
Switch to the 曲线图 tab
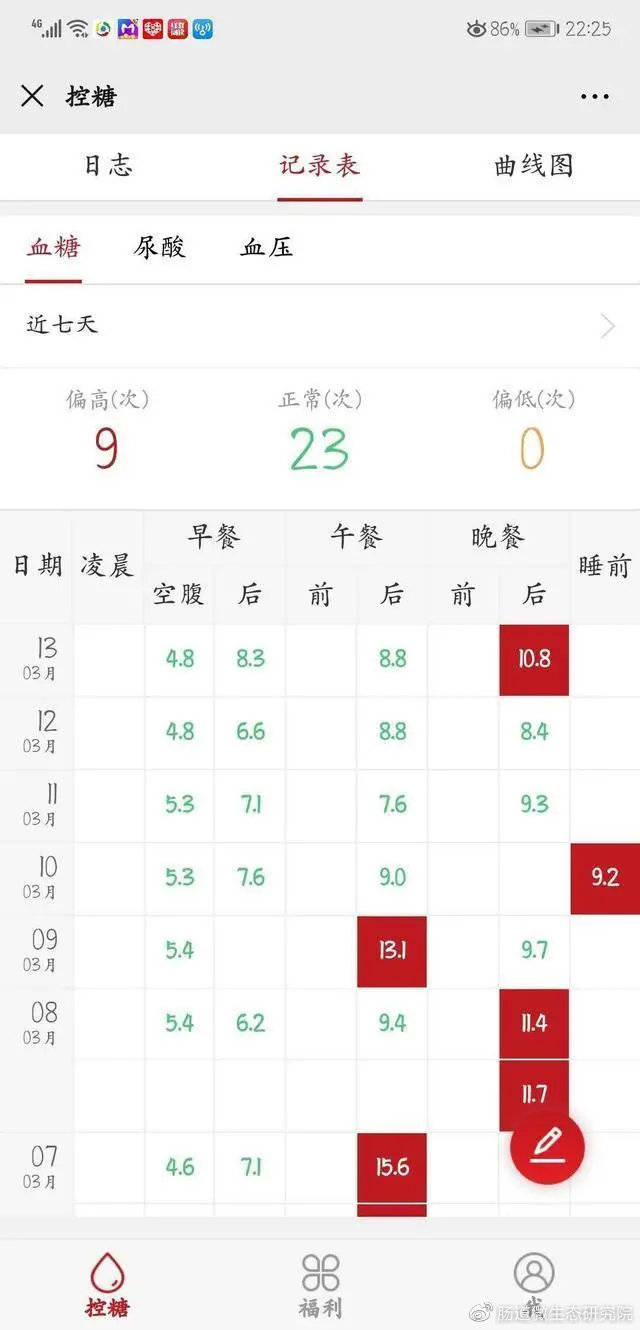click(x=533, y=165)
